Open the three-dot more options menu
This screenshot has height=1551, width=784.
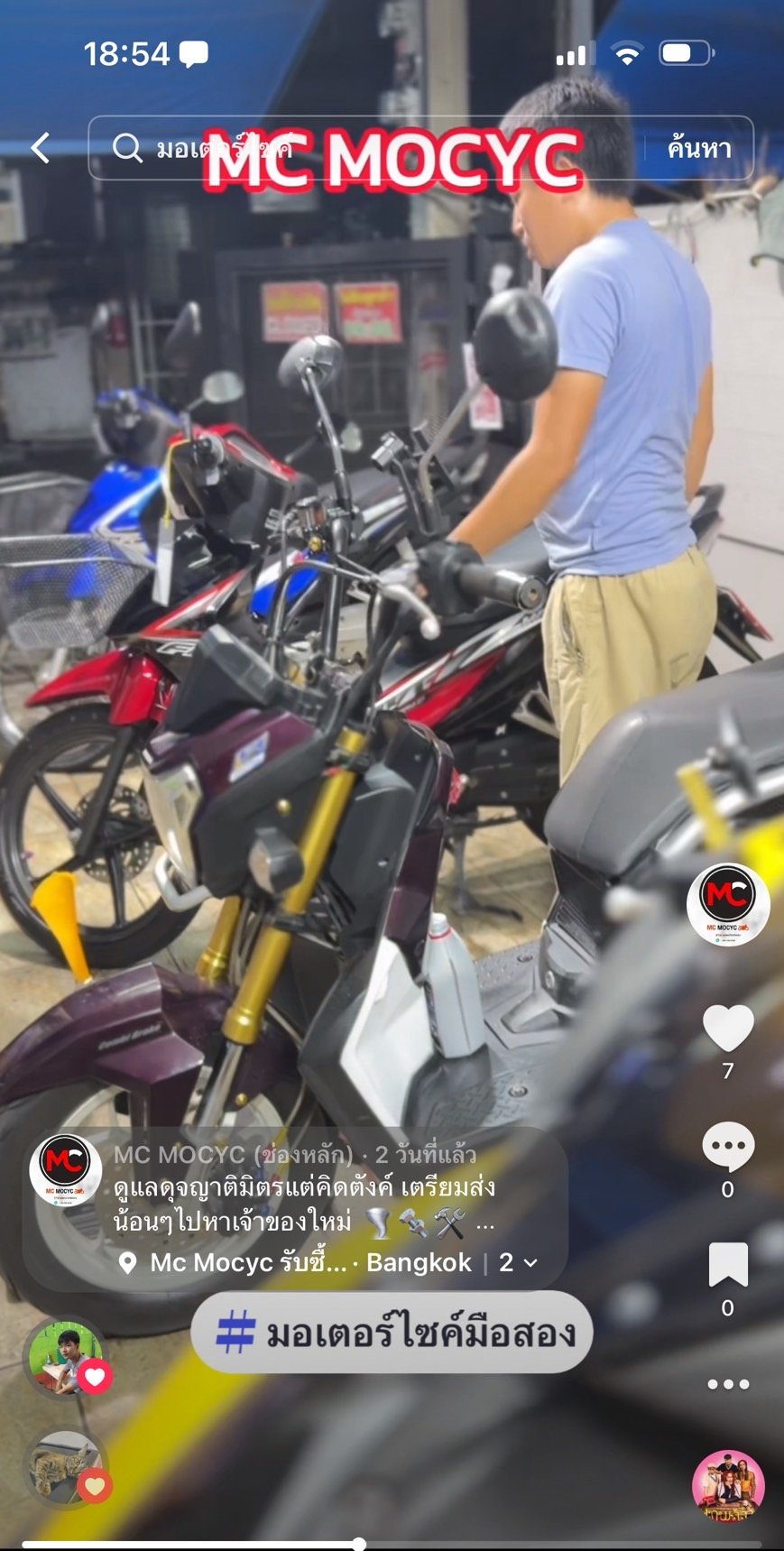coord(727,1384)
